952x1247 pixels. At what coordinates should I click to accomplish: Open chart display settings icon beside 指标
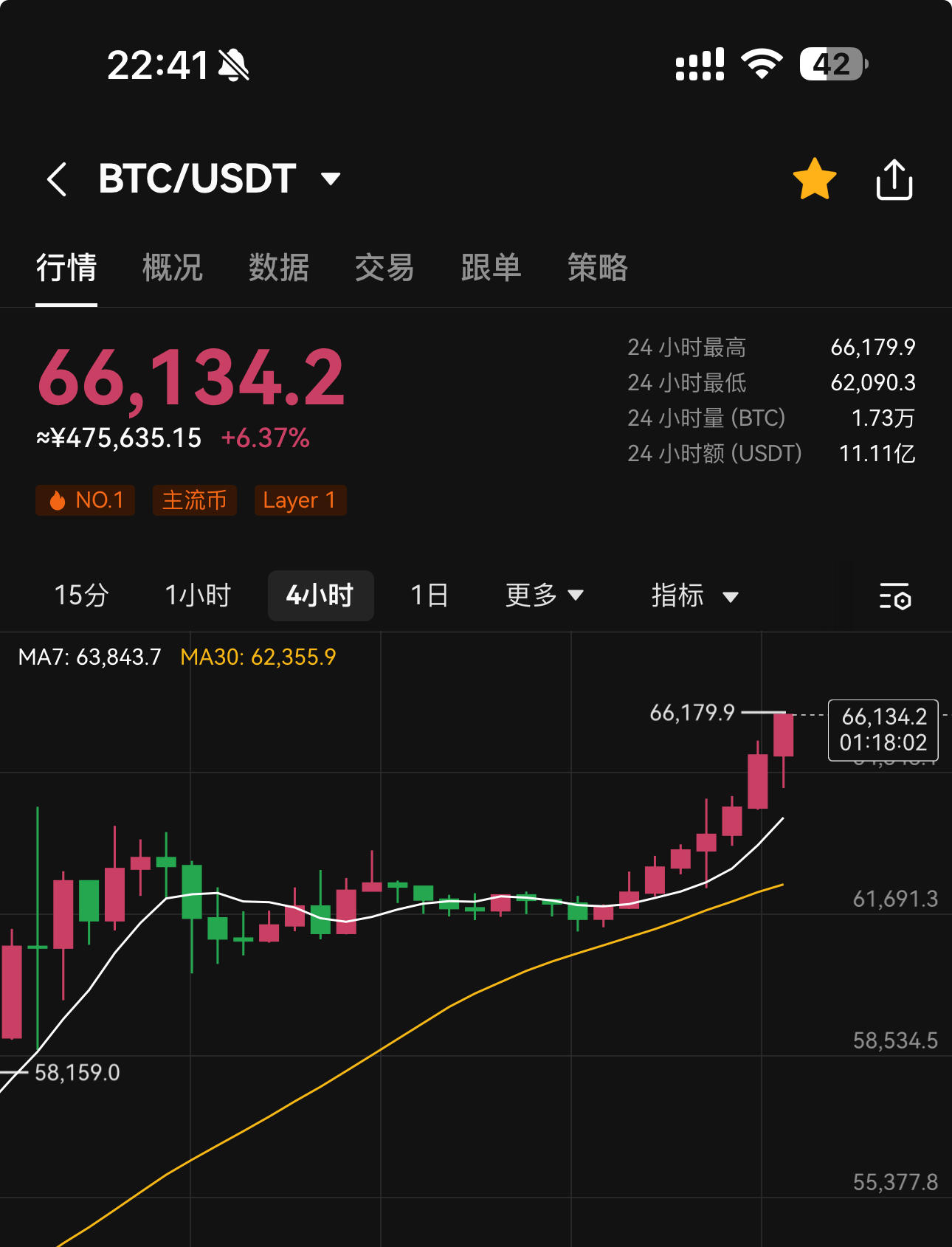895,596
